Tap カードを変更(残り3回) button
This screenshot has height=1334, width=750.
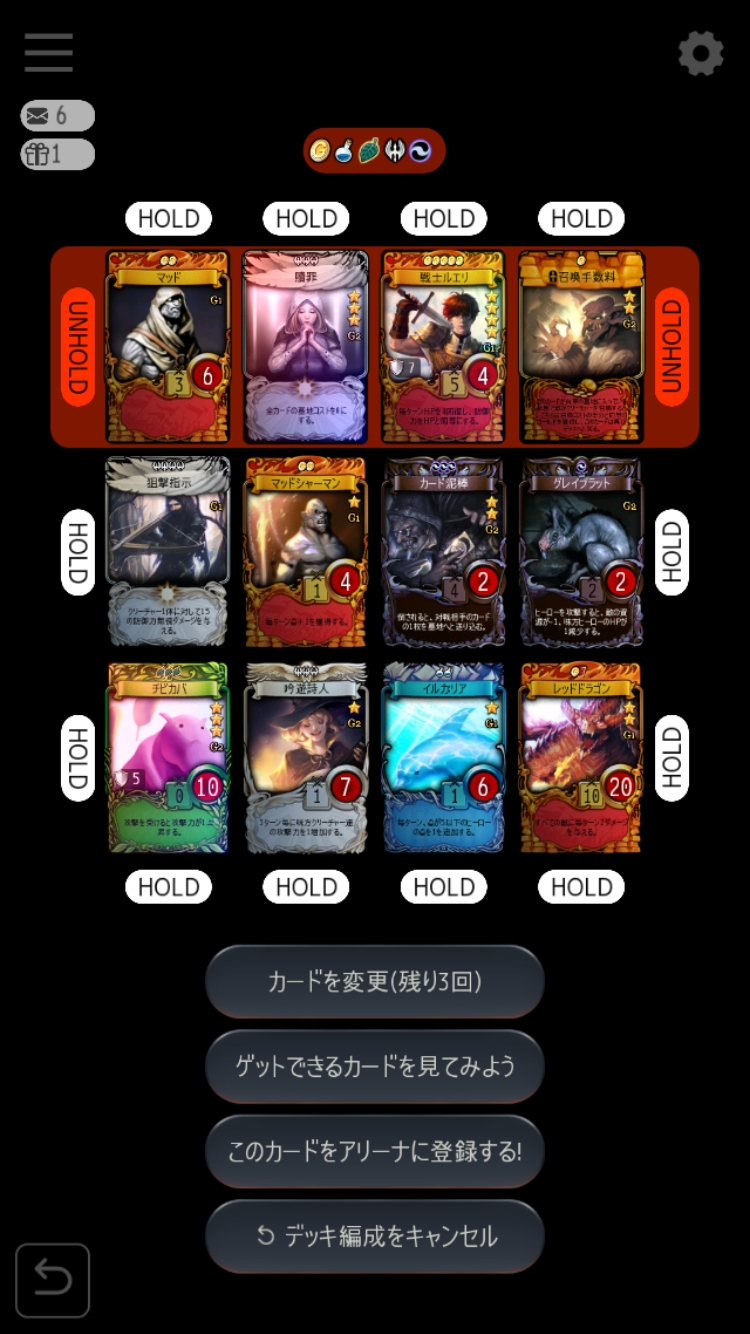[x=375, y=981]
